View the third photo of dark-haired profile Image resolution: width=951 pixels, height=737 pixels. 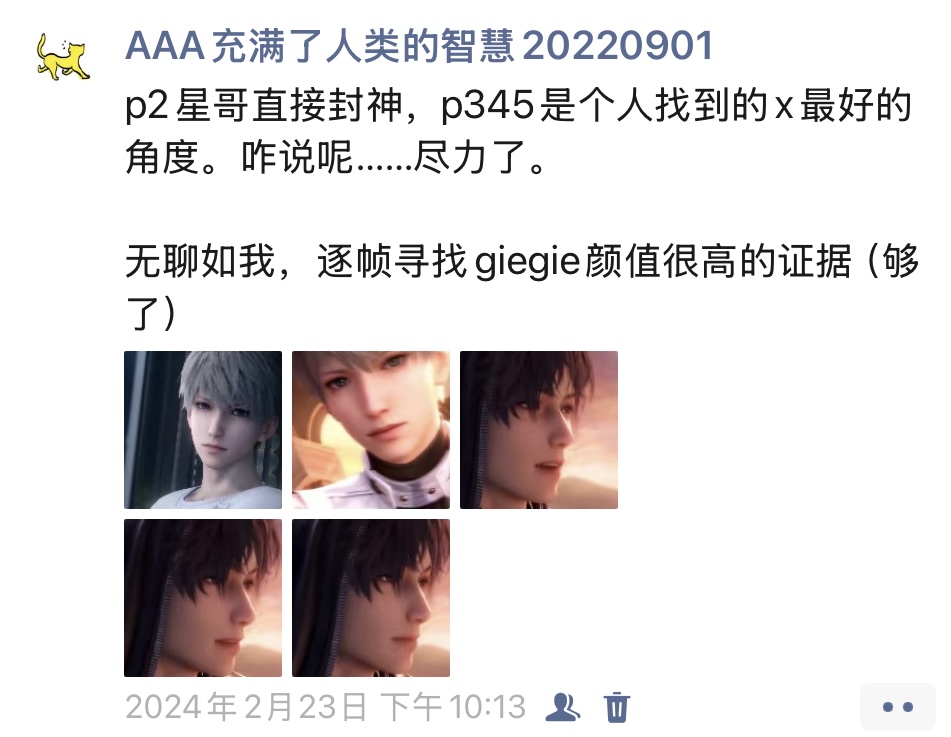pyautogui.click(x=539, y=430)
